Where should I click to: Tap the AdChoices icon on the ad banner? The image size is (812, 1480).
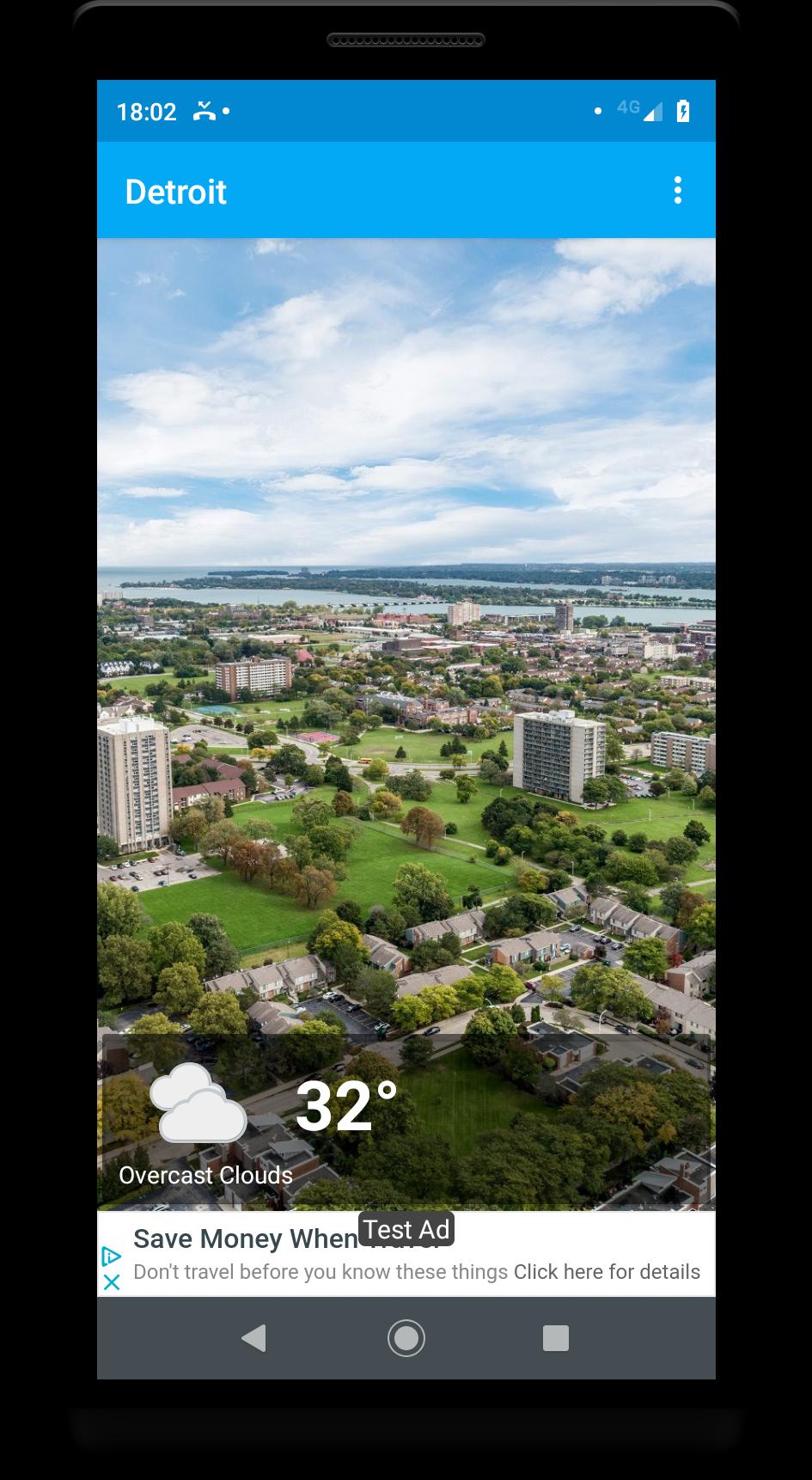(x=112, y=1256)
